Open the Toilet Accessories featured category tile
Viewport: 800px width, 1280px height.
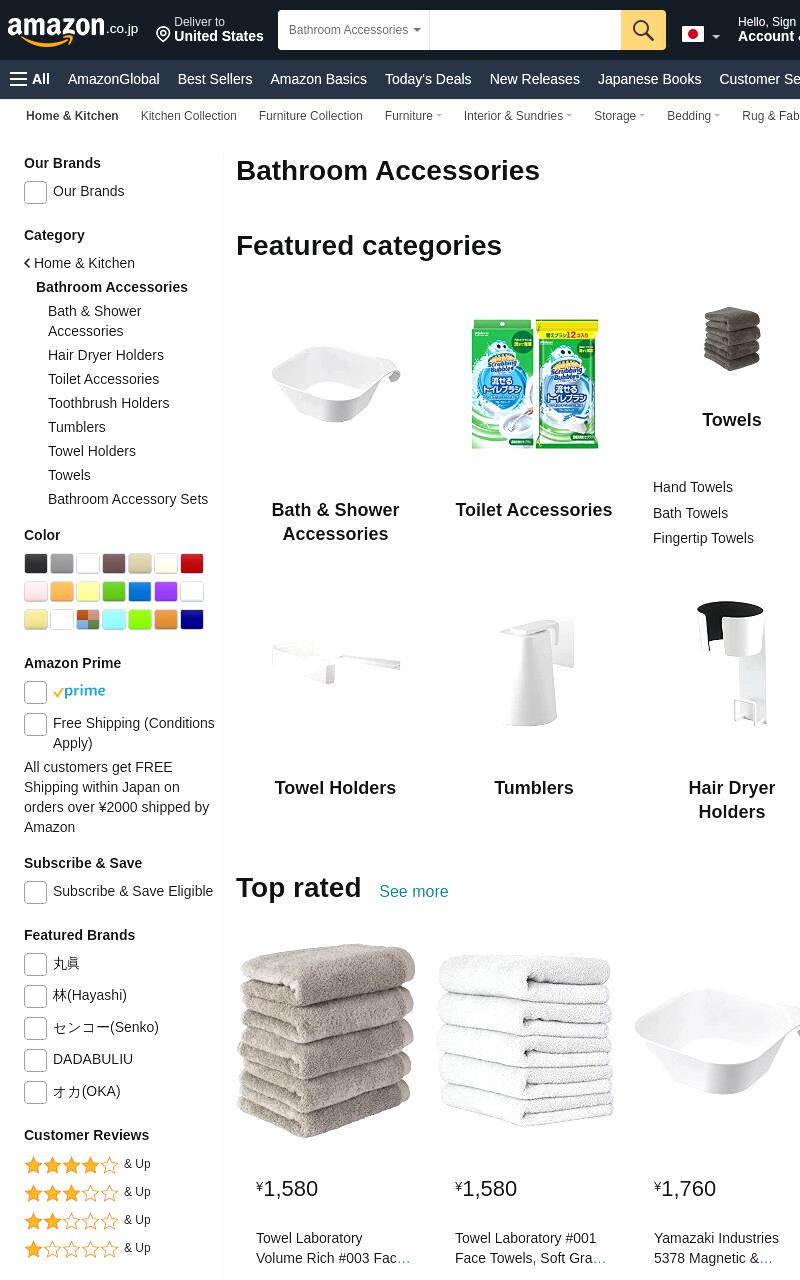point(534,420)
